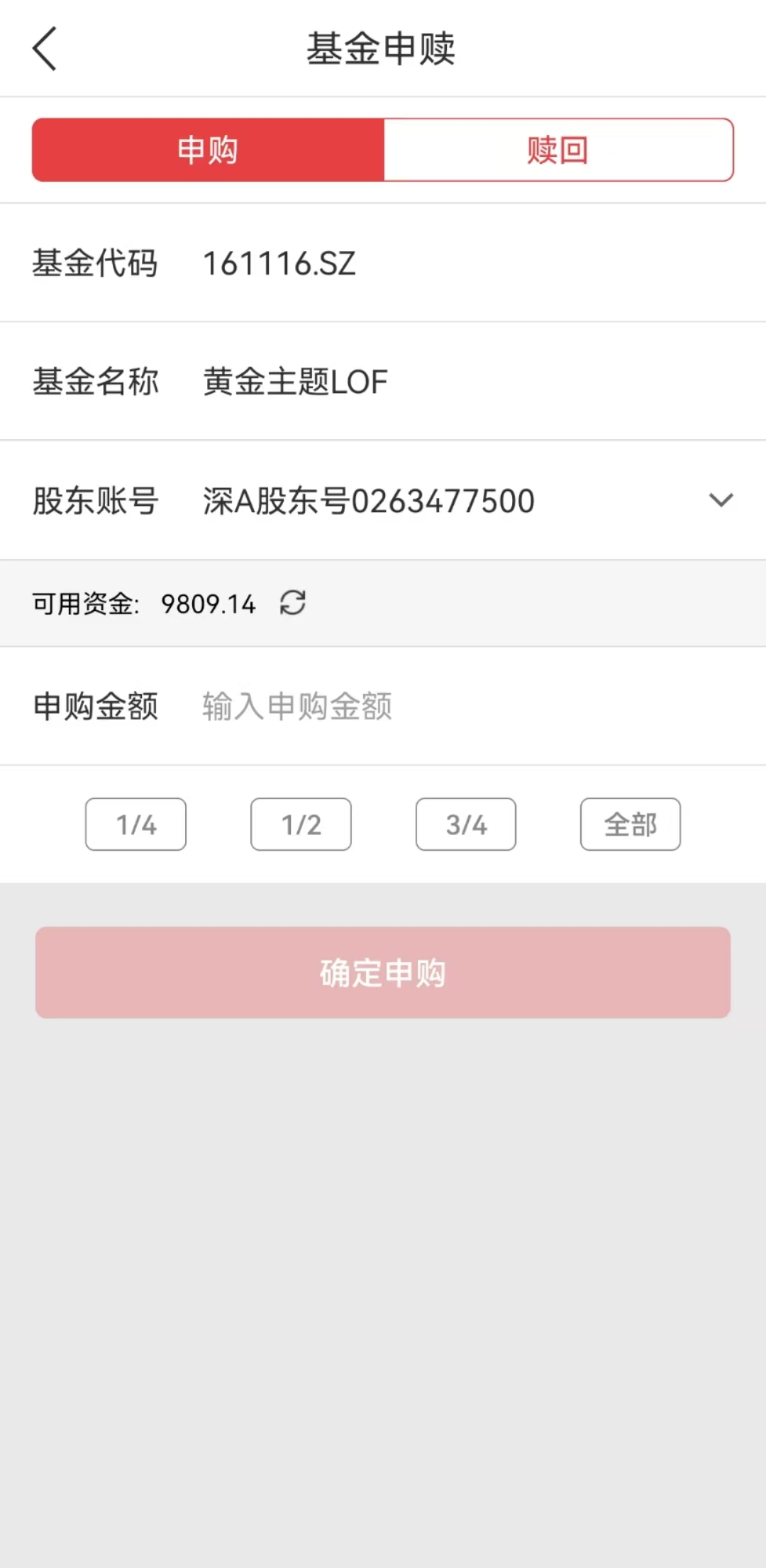The width and height of the screenshot is (766, 1568).
Task: Choose the 1/2 amount option
Action: 301,824
